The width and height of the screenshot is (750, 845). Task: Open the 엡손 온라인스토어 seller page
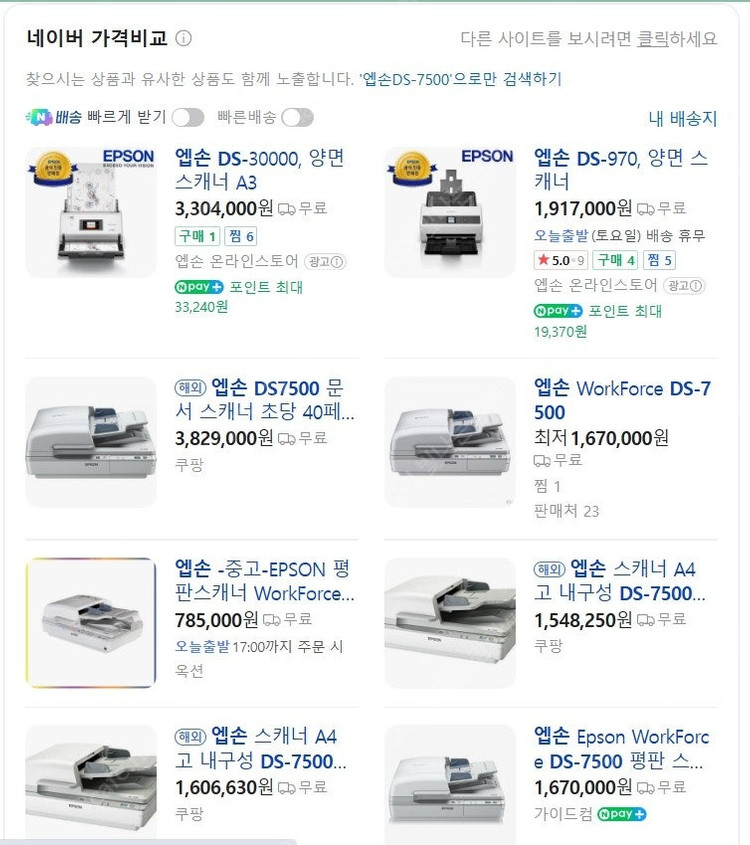coord(234,260)
